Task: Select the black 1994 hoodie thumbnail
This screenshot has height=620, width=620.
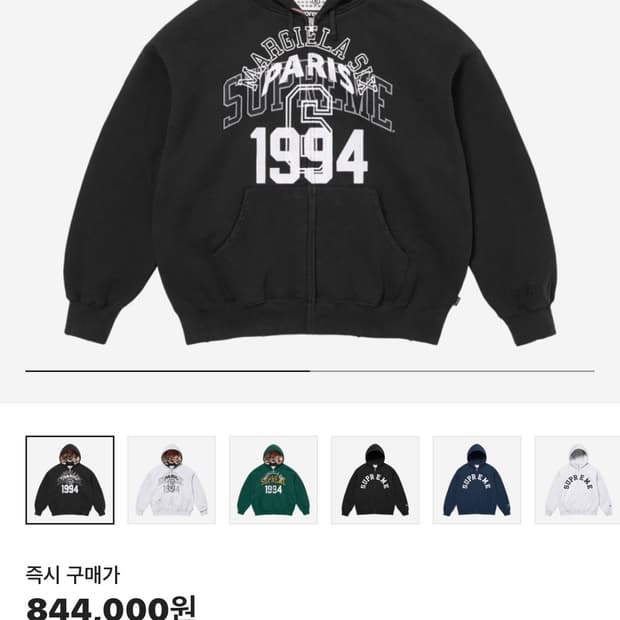Action: tap(70, 480)
